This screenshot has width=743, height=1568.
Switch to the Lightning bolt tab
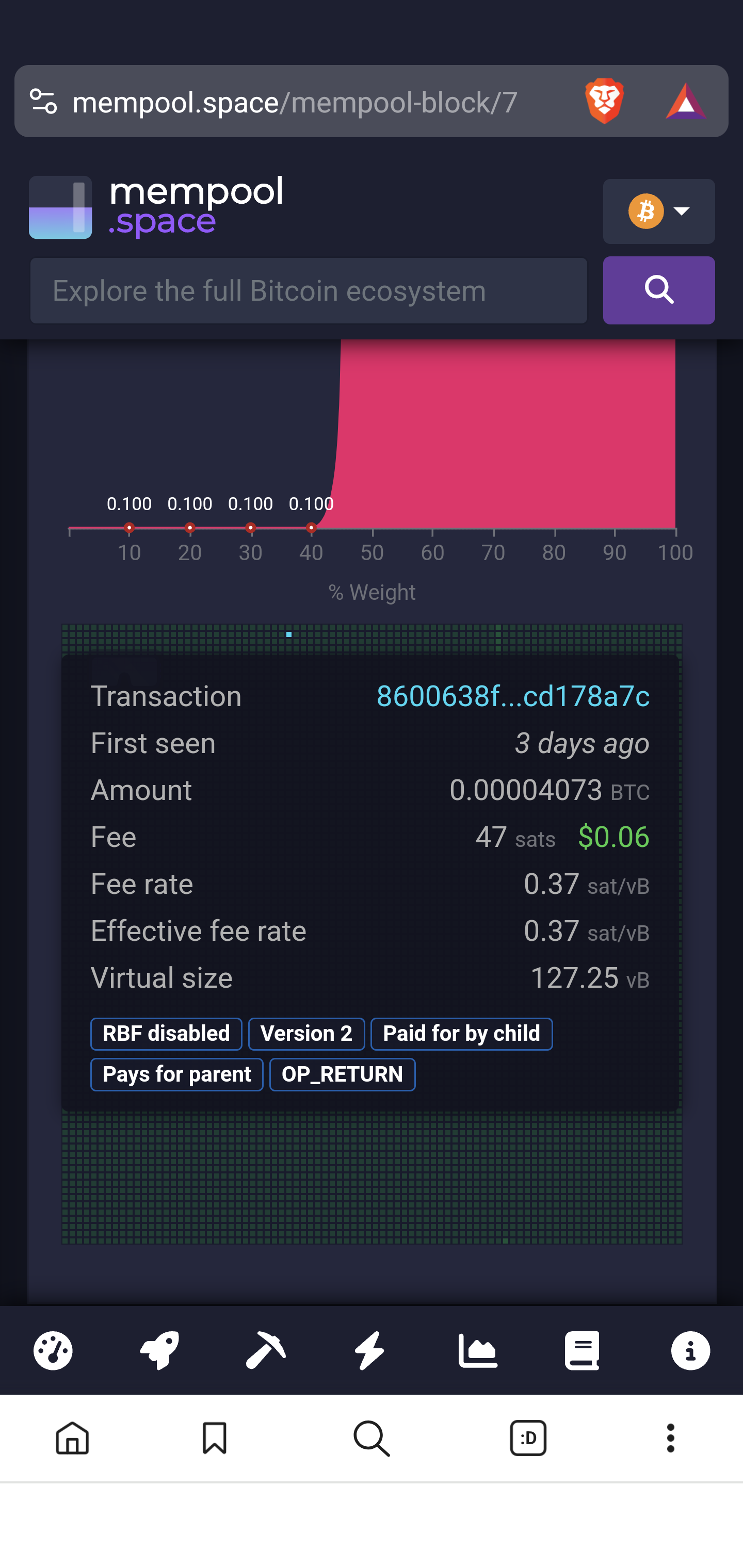[x=370, y=1350]
